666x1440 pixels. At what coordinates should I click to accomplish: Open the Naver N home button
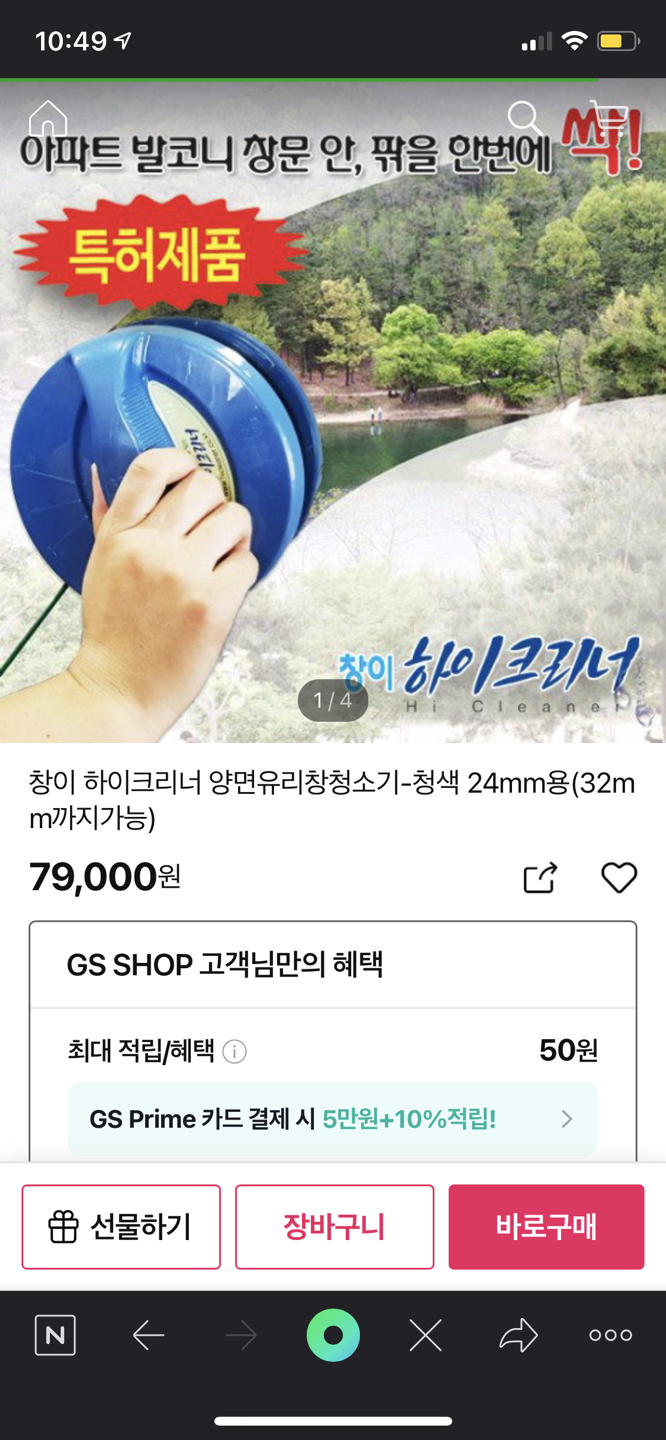tap(55, 1335)
